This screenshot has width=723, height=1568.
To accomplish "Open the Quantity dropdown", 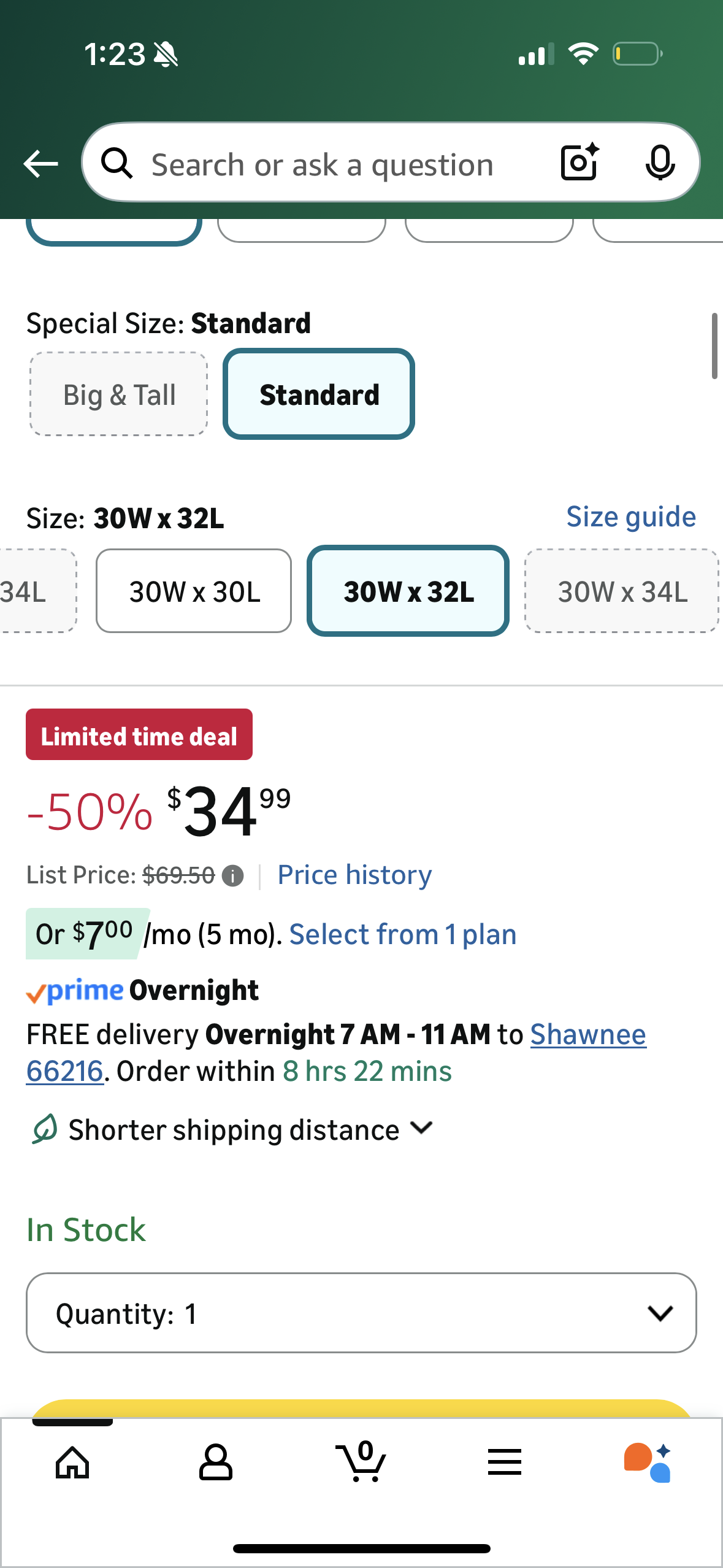I will pos(361,1313).
